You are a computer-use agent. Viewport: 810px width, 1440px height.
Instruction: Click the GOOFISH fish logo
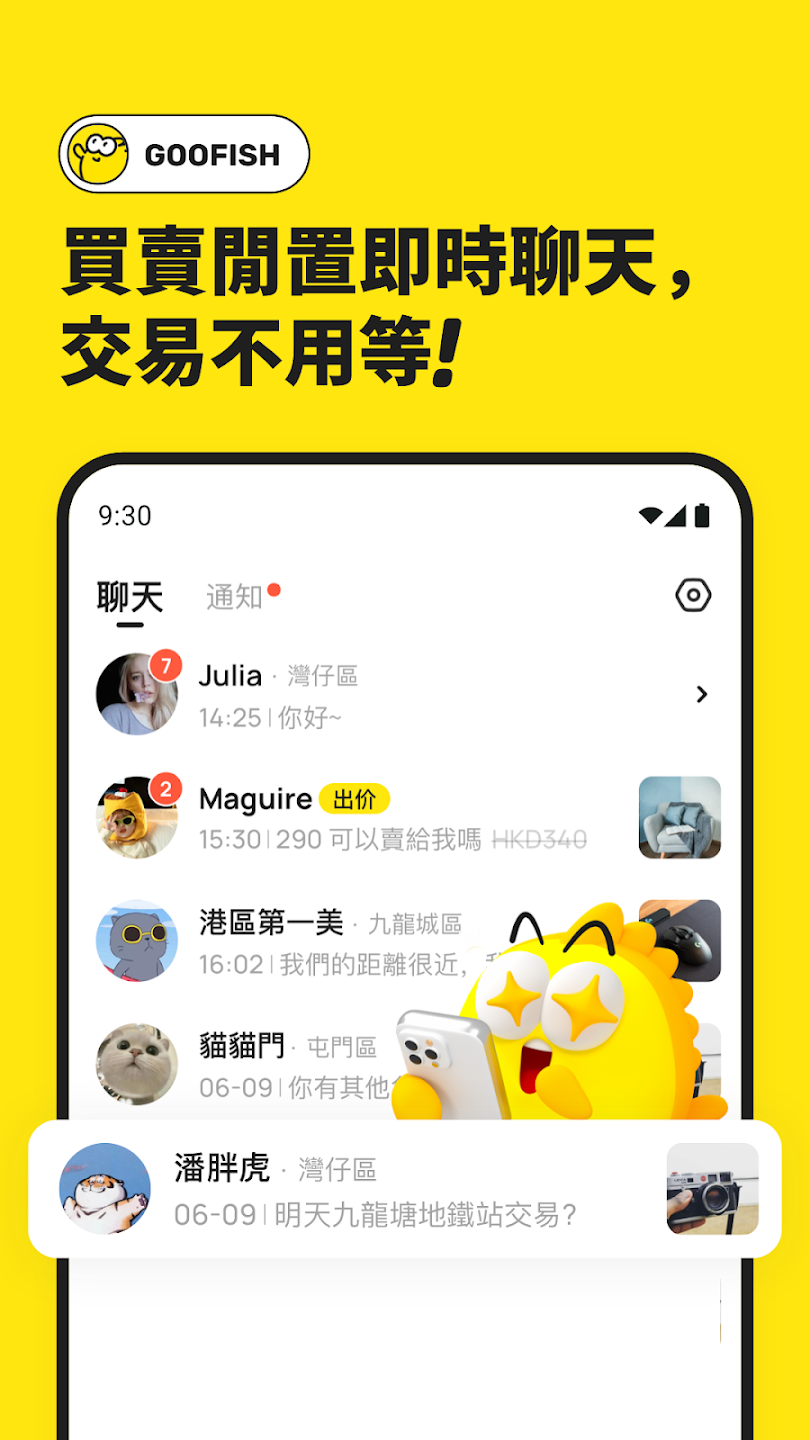coord(97,153)
